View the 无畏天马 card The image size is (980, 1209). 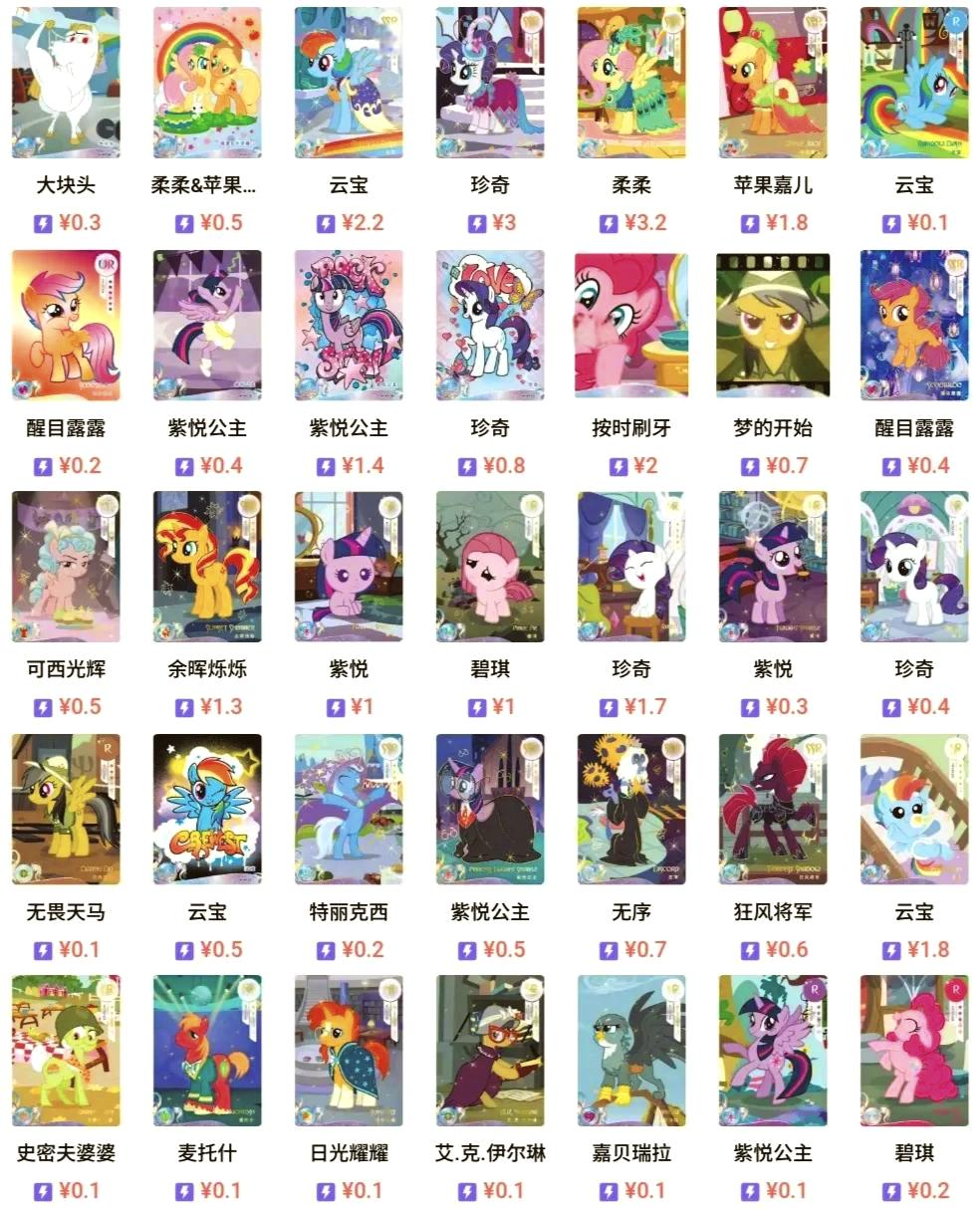pyautogui.click(x=66, y=810)
